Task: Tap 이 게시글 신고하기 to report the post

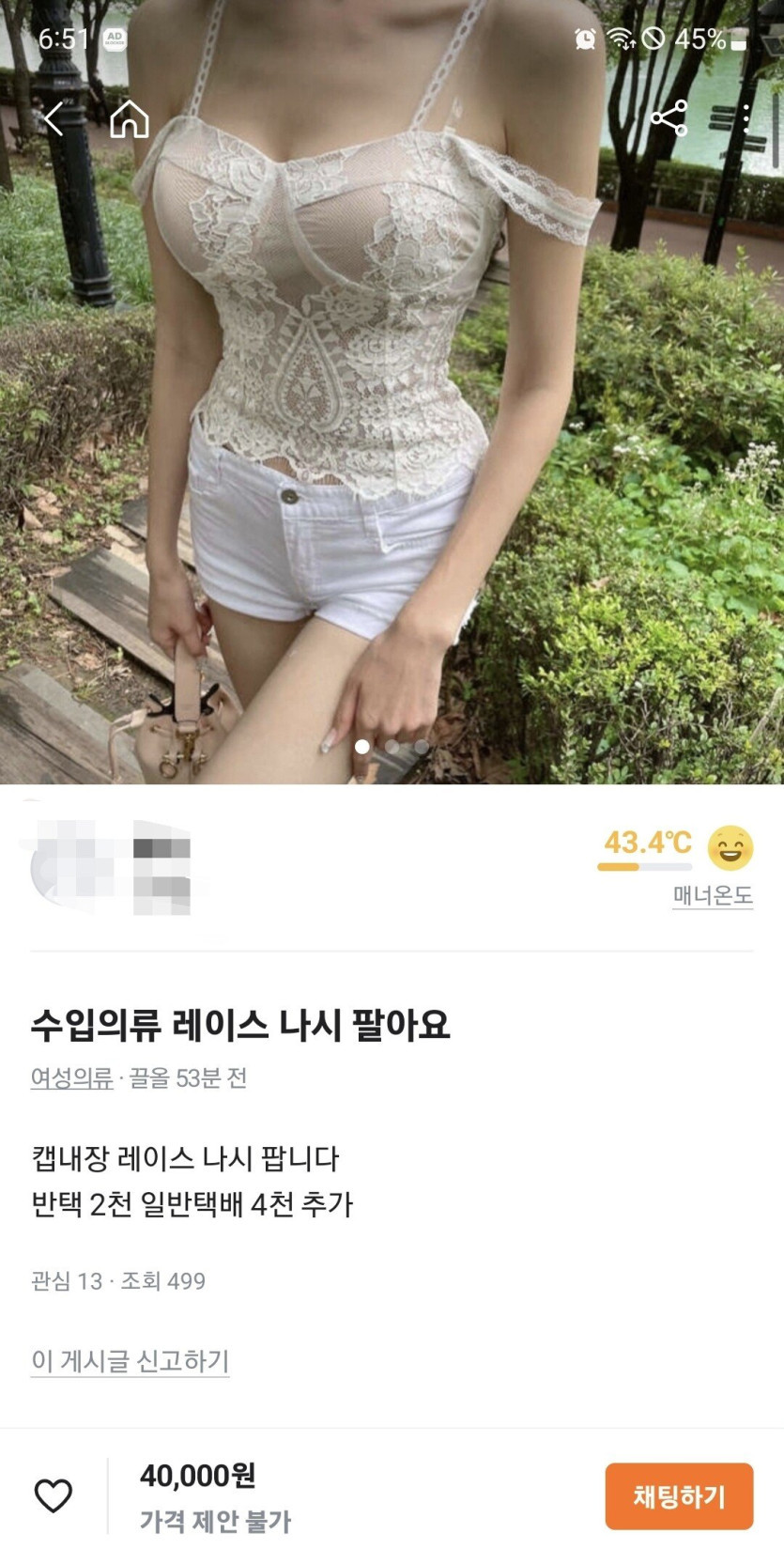Action: pos(130,1360)
